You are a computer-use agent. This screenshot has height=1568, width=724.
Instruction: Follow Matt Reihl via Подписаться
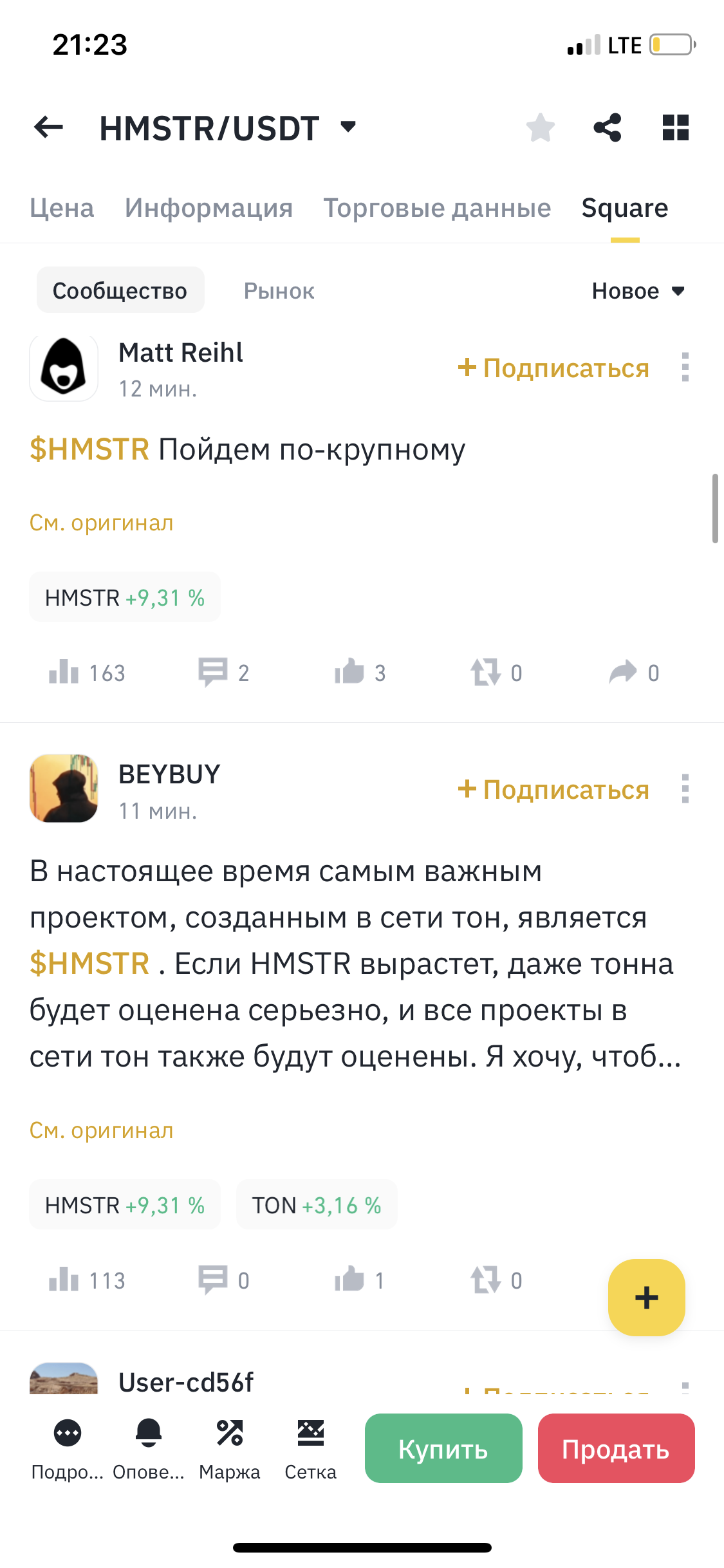[553, 368]
